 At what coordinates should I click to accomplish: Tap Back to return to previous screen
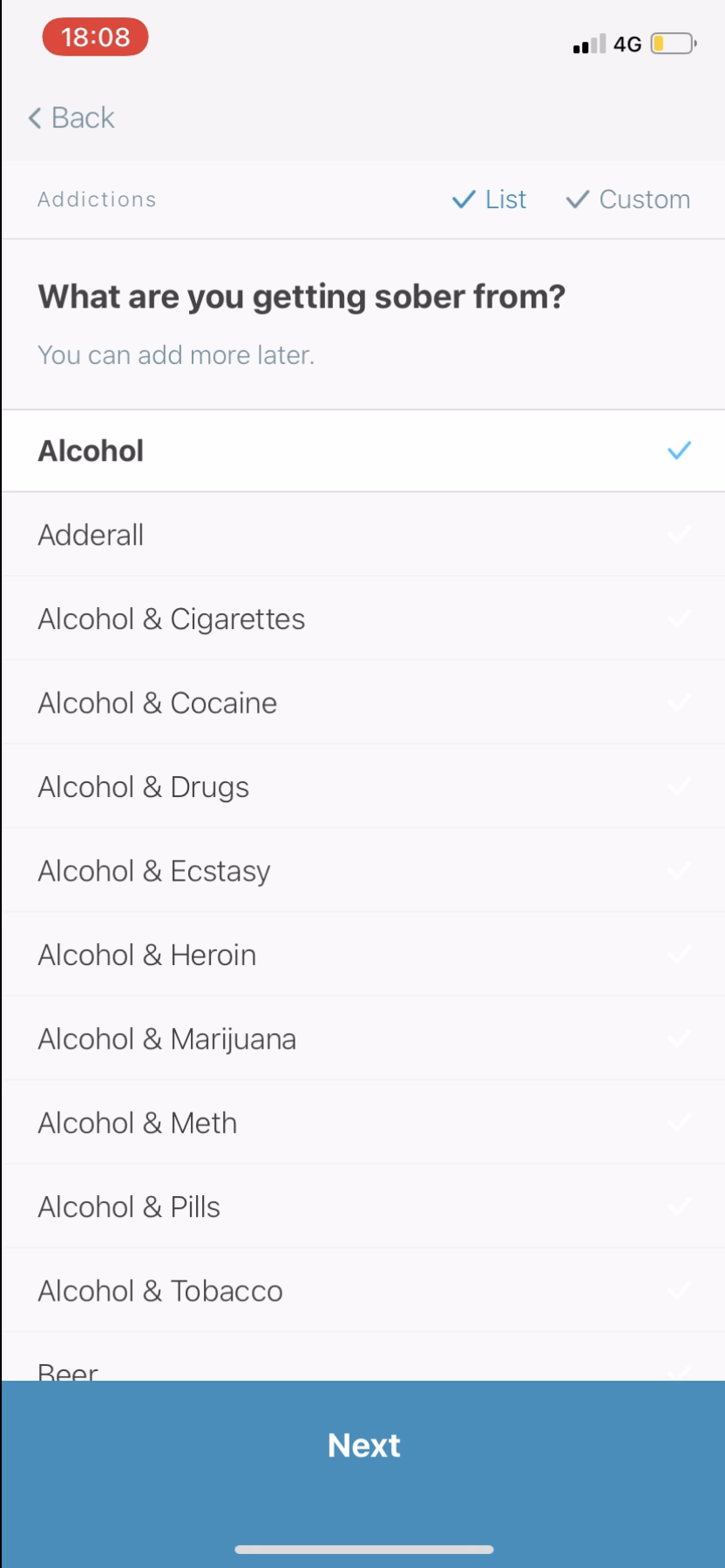pyautogui.click(x=71, y=118)
